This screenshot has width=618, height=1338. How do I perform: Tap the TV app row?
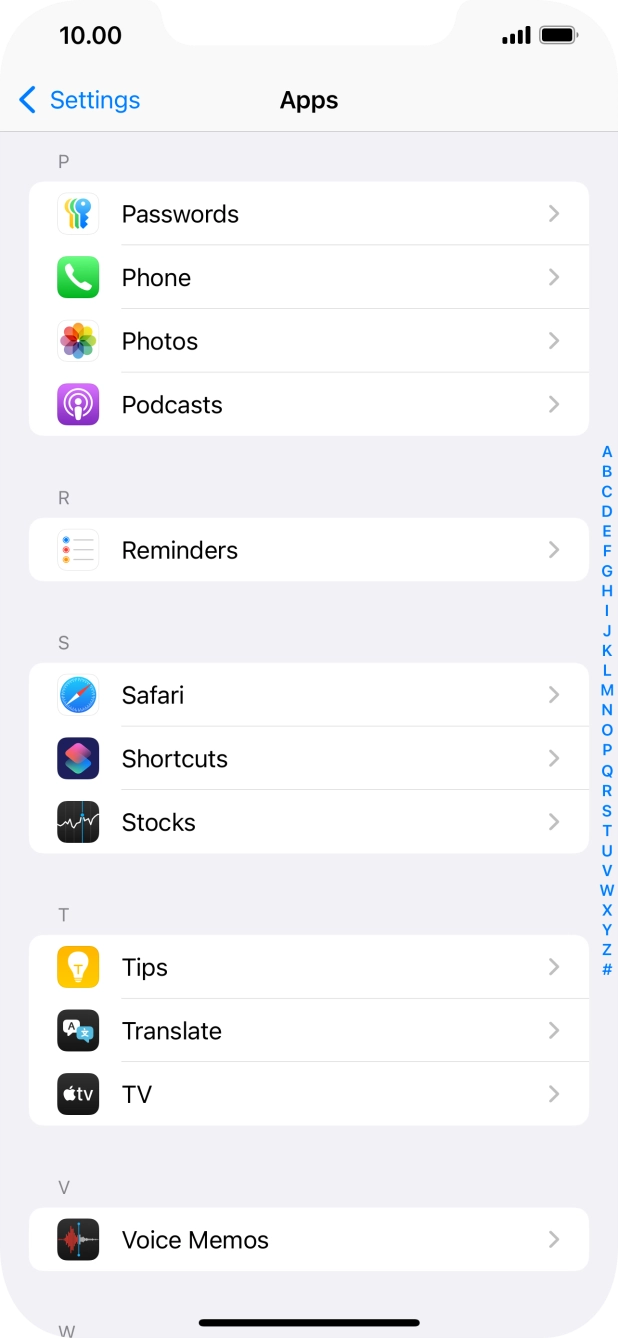click(308, 1094)
